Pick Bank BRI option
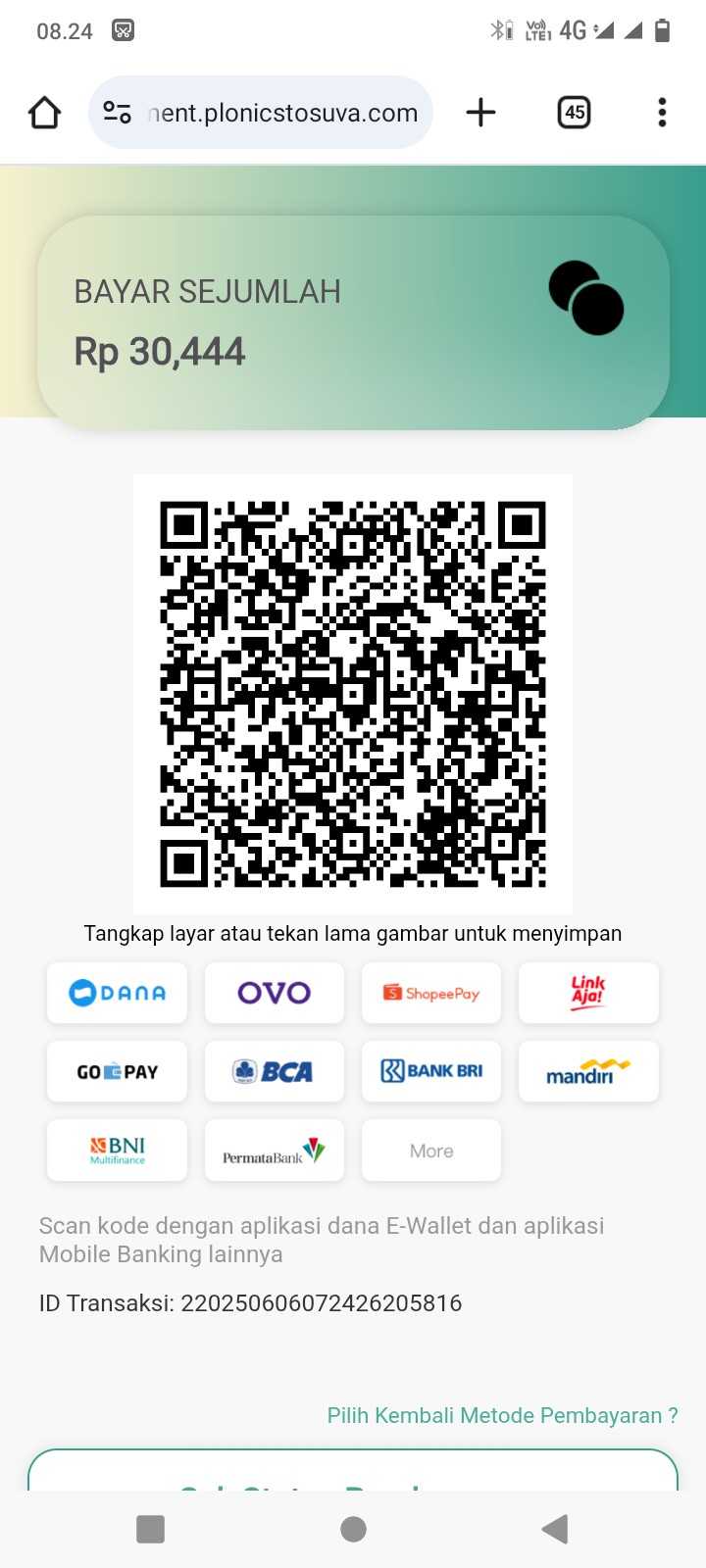The height and width of the screenshot is (1568, 706). 431,1071
